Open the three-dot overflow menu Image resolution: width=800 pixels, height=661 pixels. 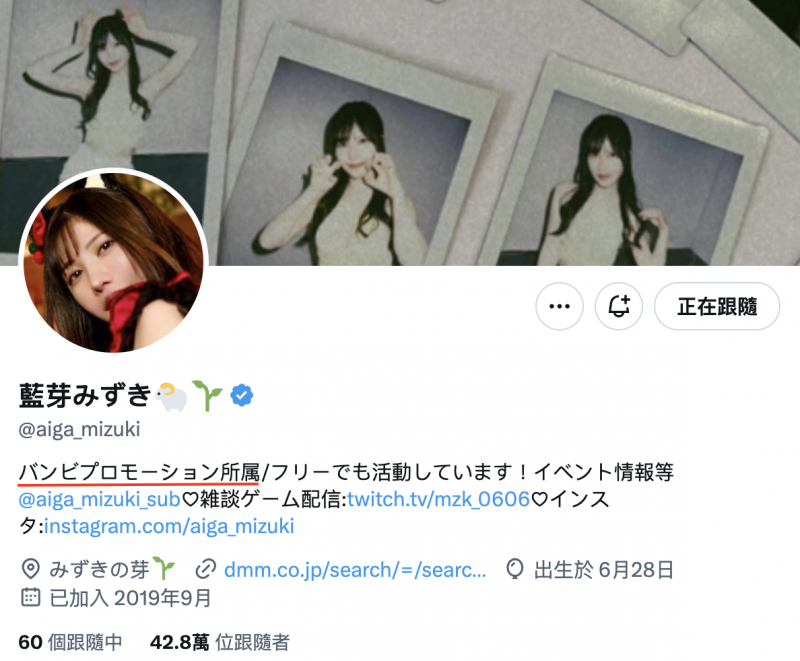point(559,306)
